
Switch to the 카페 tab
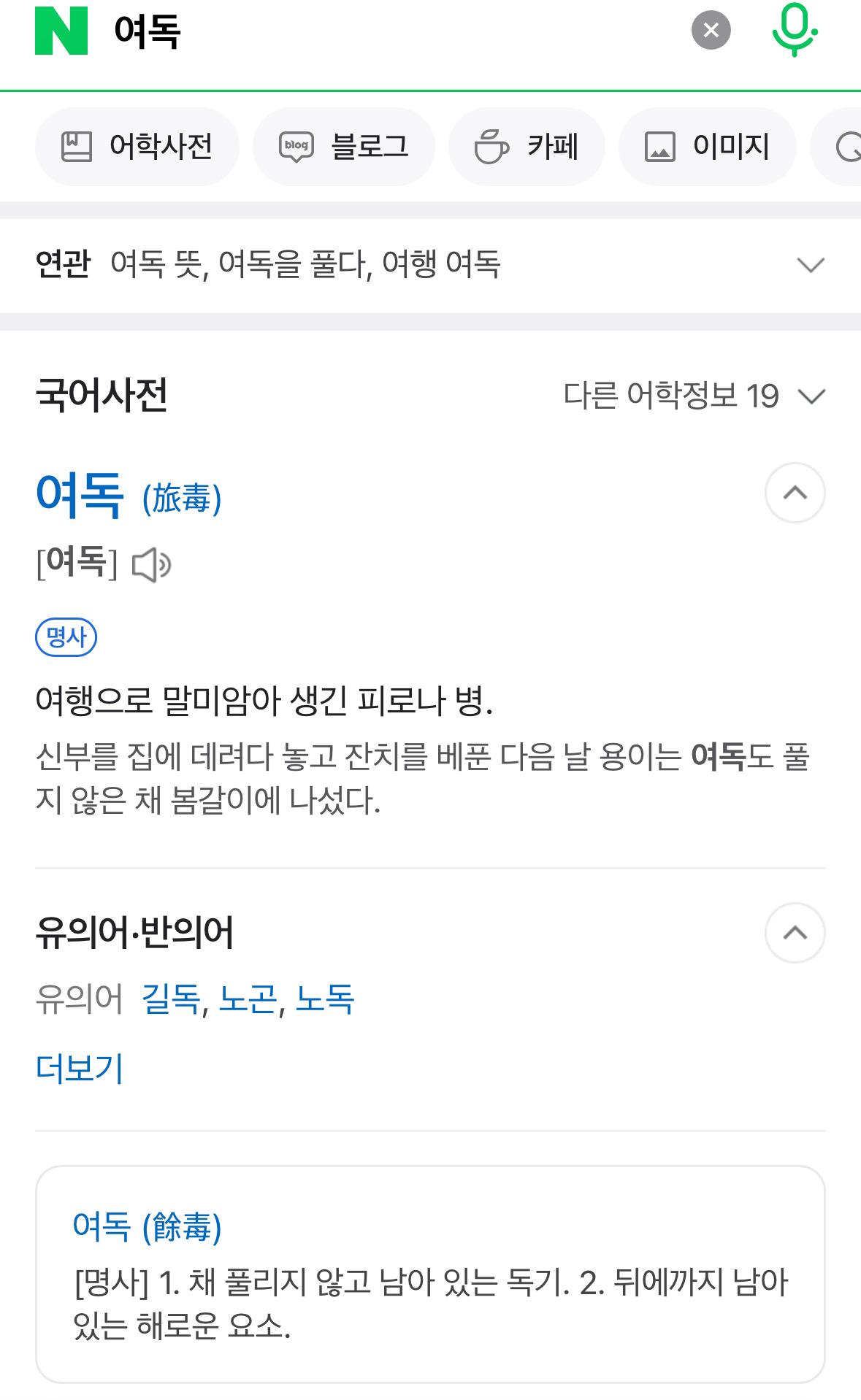click(x=527, y=147)
